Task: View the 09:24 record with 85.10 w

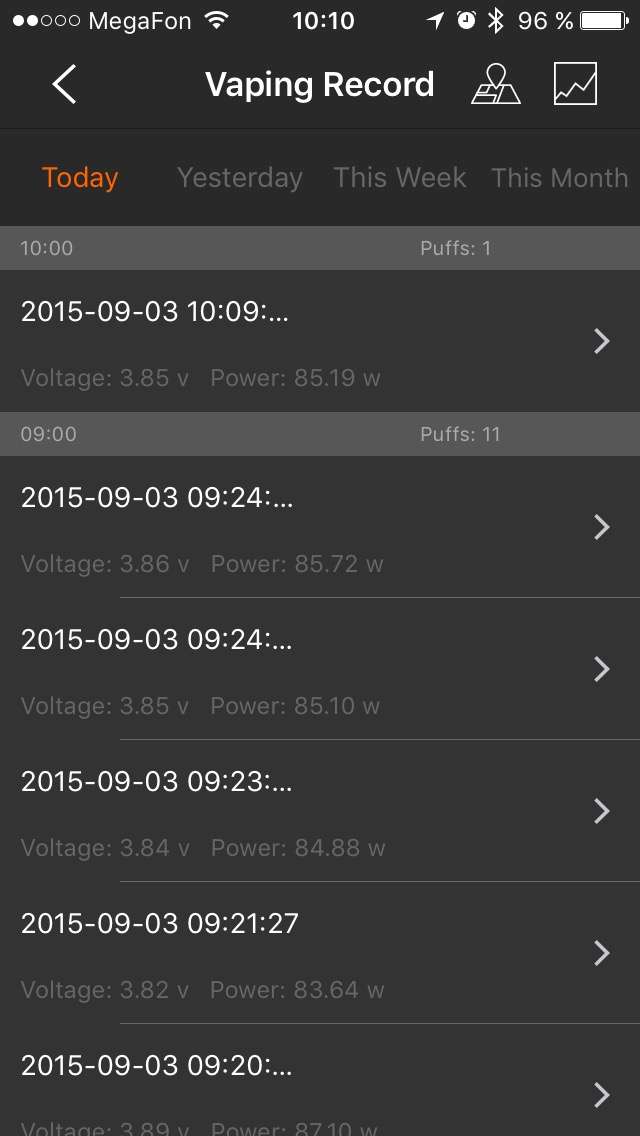Action: [320, 669]
